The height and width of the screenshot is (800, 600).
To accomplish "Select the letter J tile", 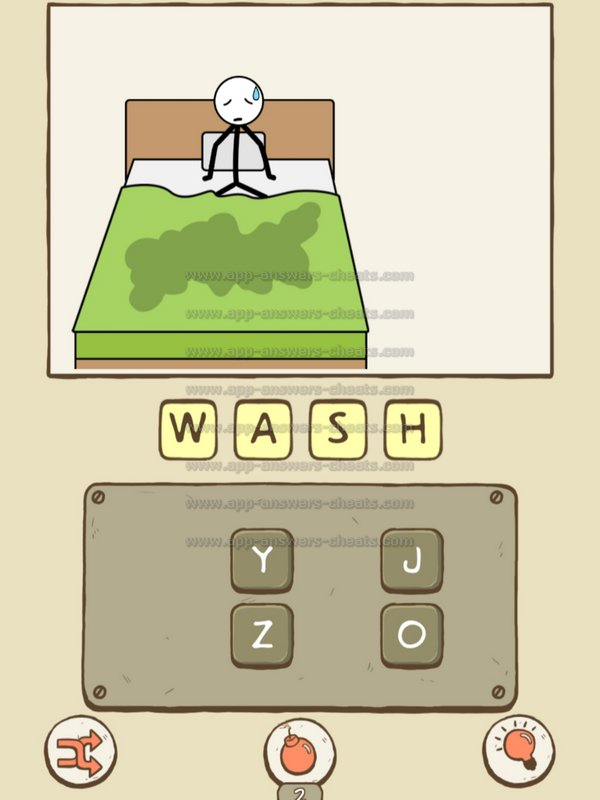I will [412, 561].
